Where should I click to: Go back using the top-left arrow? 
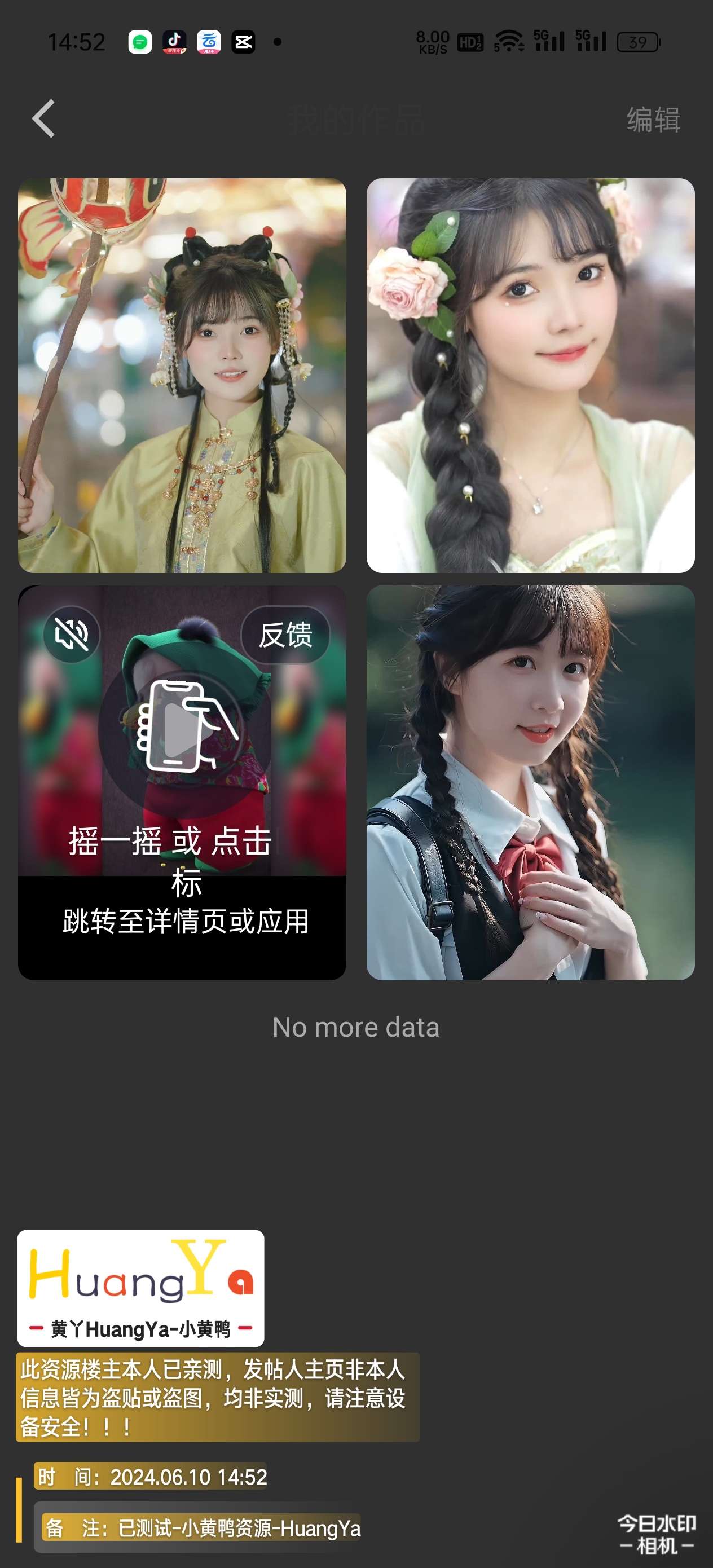[x=43, y=118]
